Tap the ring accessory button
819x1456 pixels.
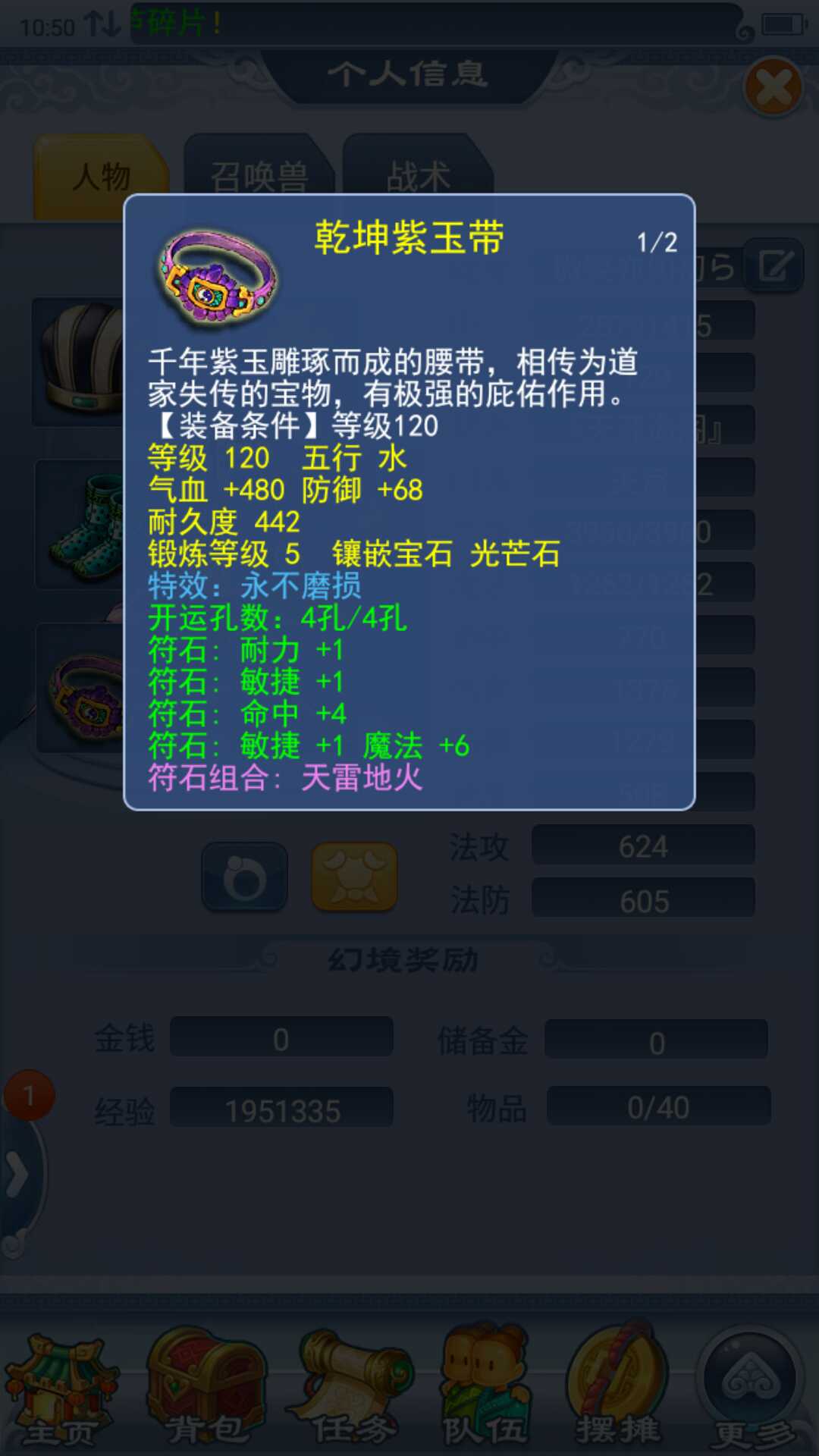pos(244,877)
